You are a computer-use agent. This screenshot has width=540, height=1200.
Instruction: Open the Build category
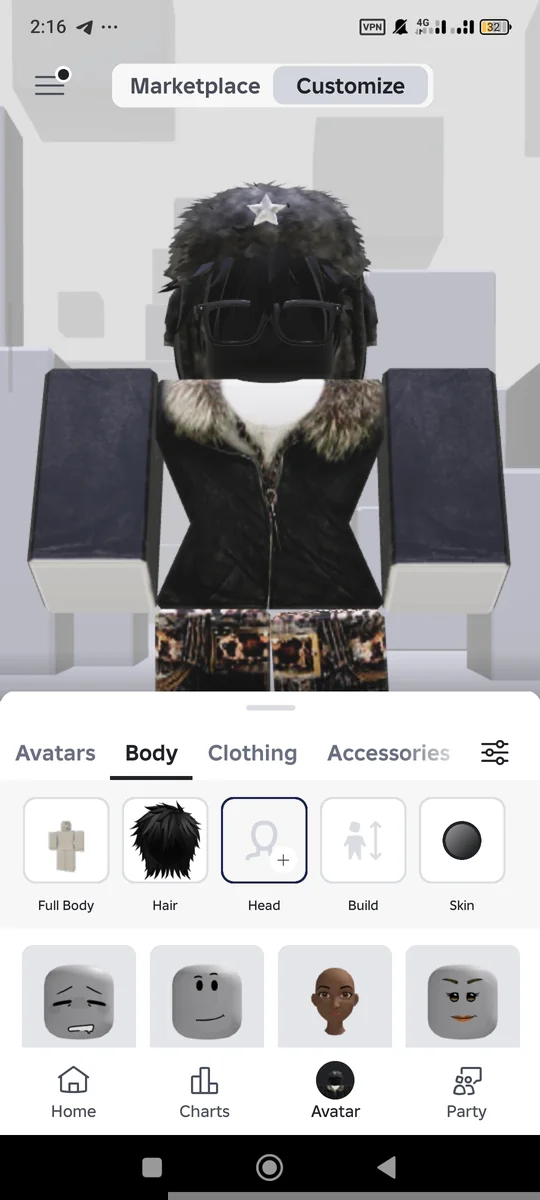tap(363, 855)
